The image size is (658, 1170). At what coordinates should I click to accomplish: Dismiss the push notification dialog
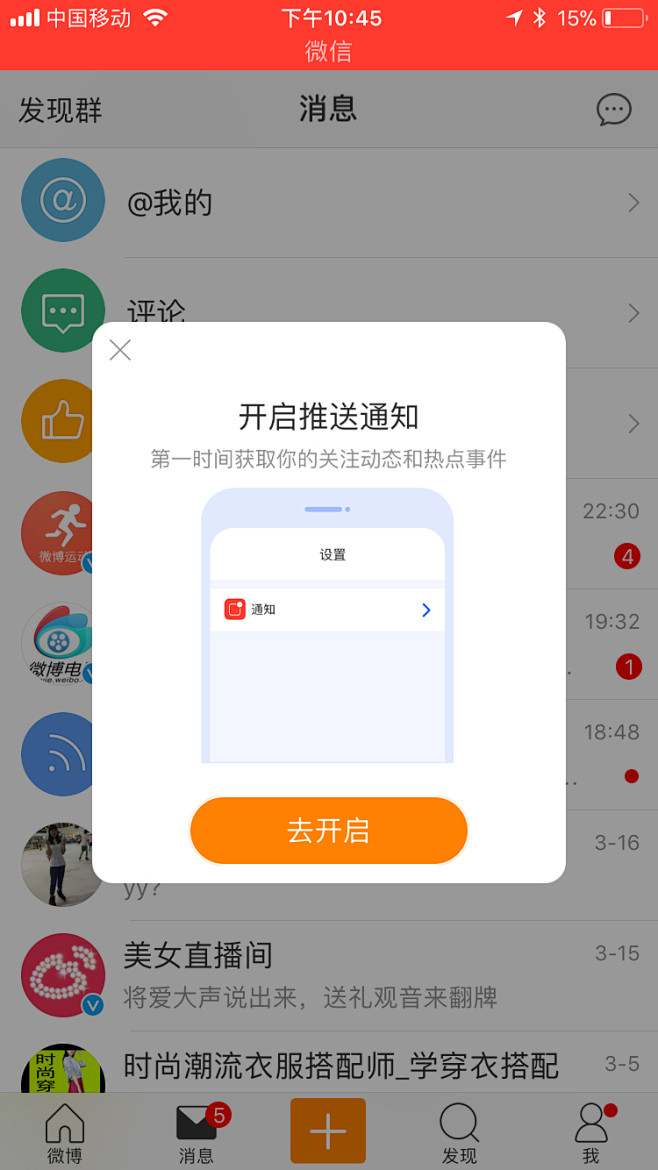tap(120, 350)
